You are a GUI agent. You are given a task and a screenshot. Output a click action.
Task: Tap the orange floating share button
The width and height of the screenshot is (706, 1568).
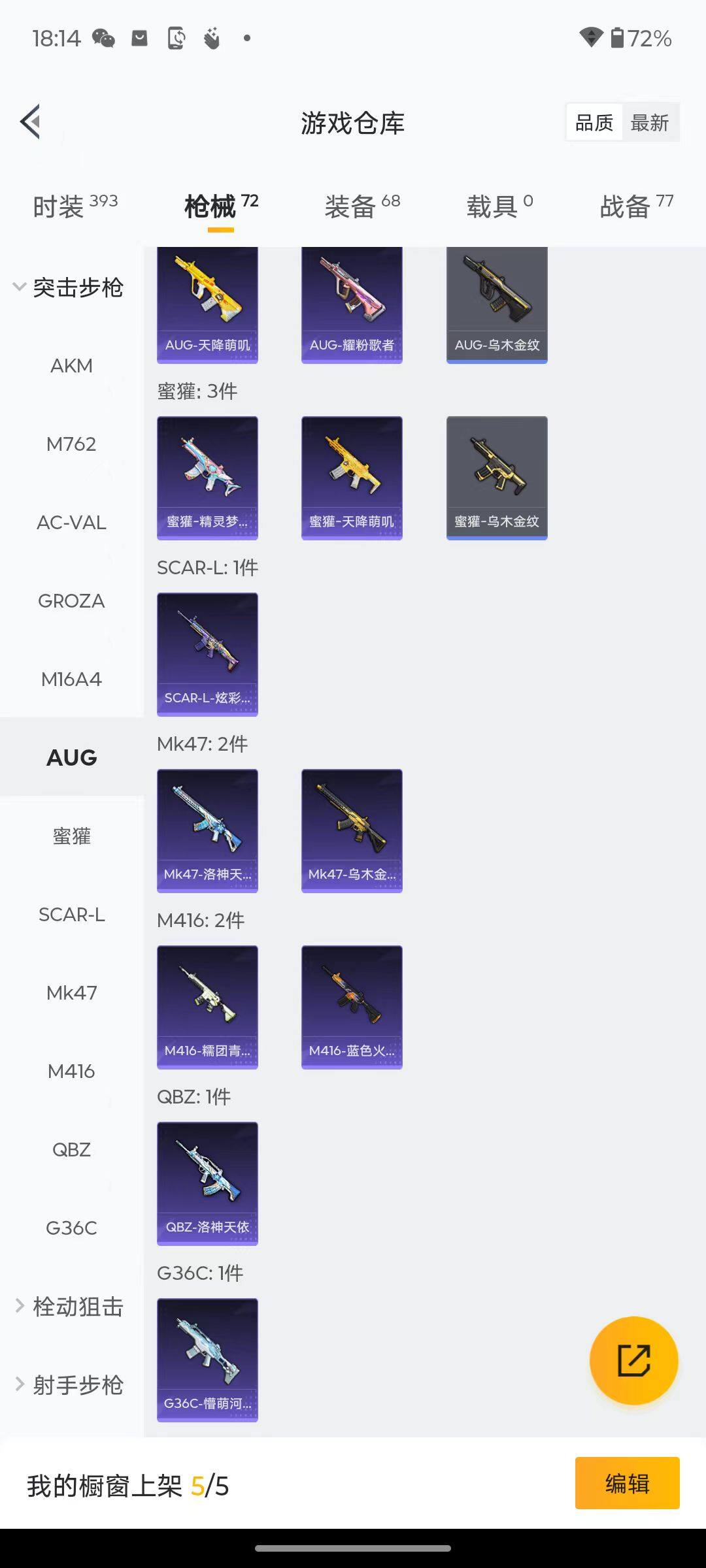click(633, 1361)
